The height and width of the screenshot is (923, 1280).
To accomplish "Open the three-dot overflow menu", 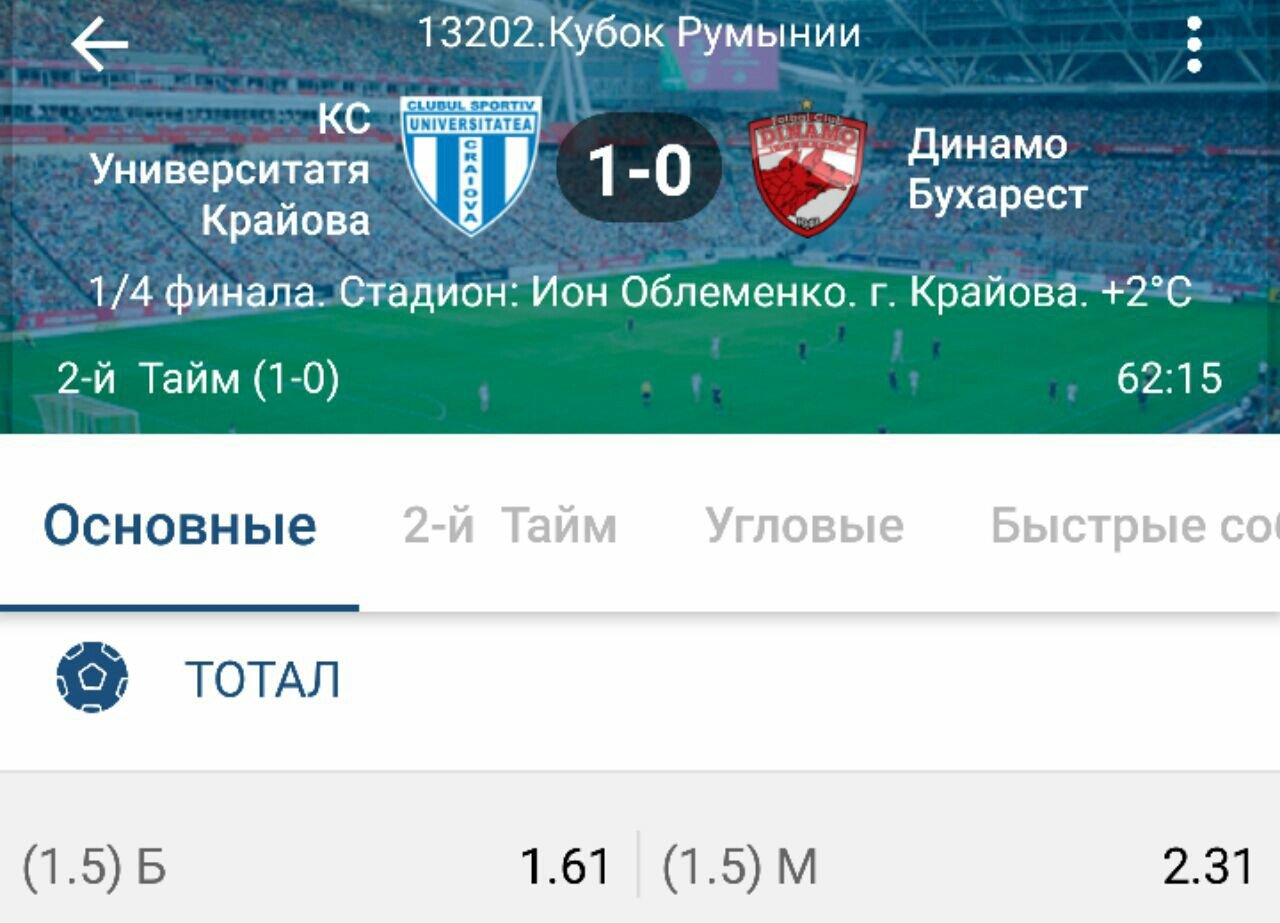I will point(1193,45).
